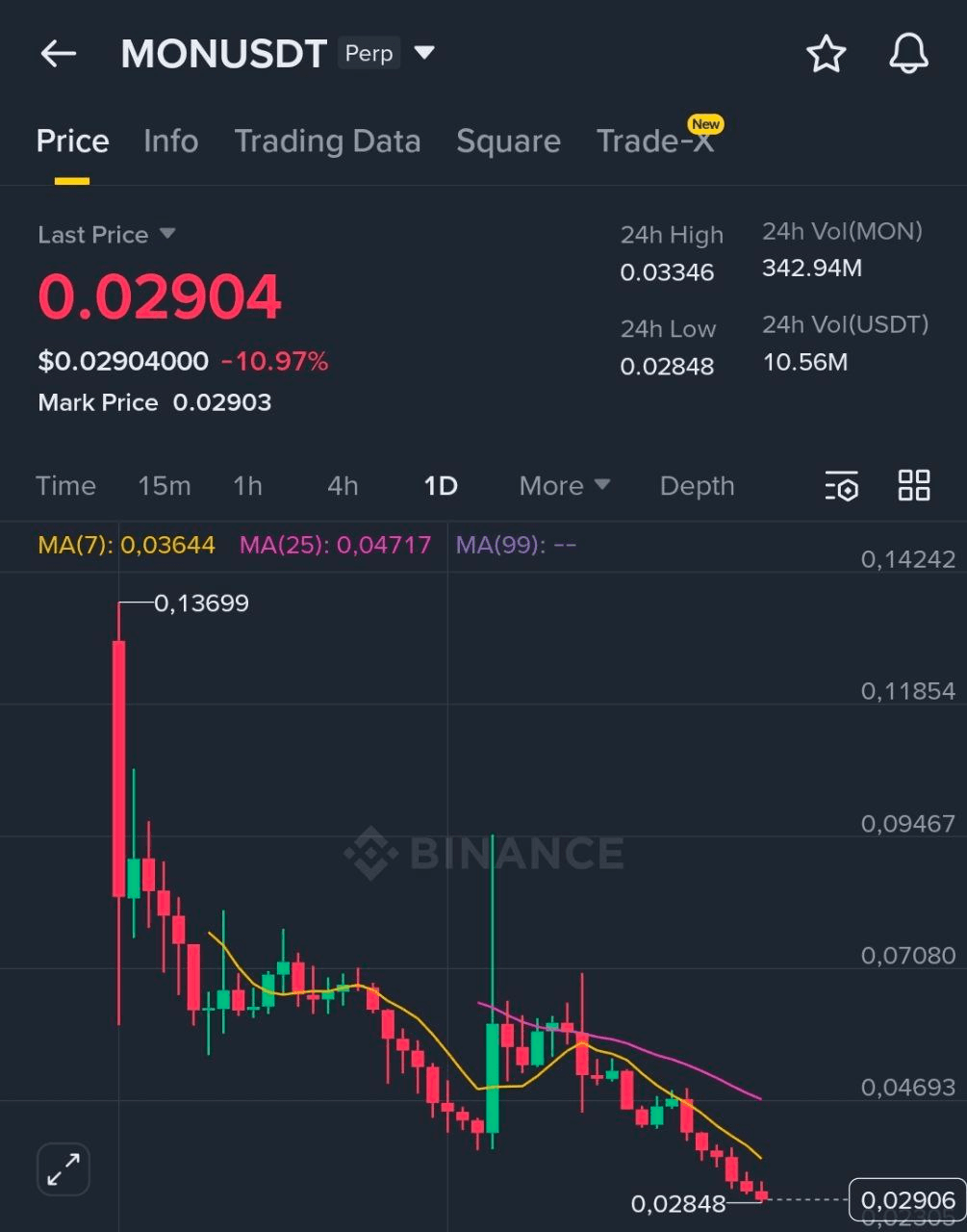Add MONUSDT to favorites via star icon
This screenshot has width=967, height=1232.
[x=826, y=54]
